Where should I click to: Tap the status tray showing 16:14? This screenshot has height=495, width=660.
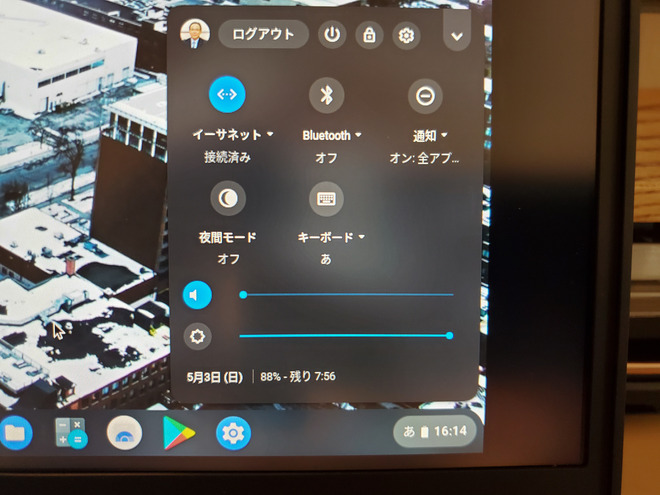click(x=435, y=431)
